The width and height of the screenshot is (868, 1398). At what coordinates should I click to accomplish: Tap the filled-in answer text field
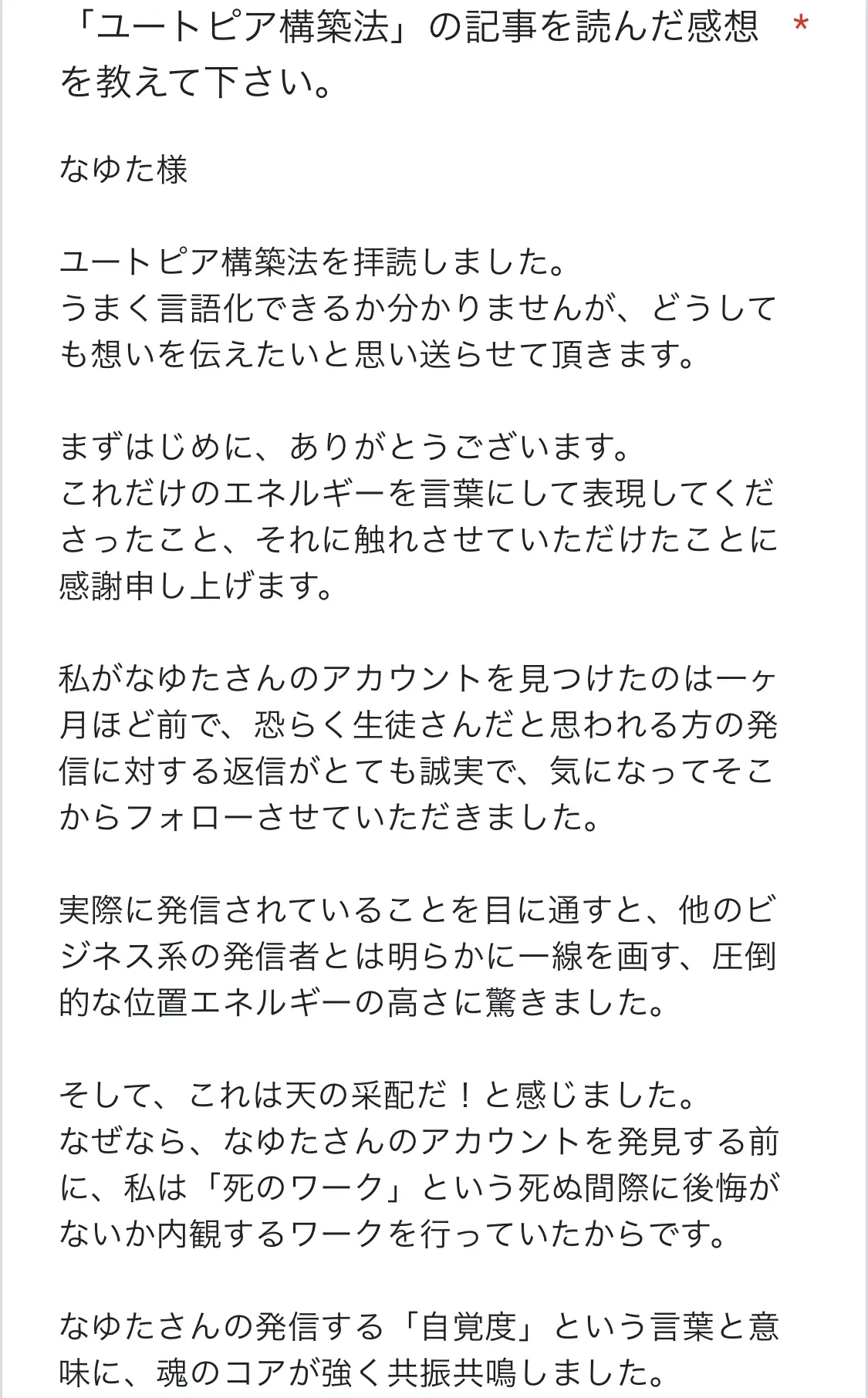[418, 772]
